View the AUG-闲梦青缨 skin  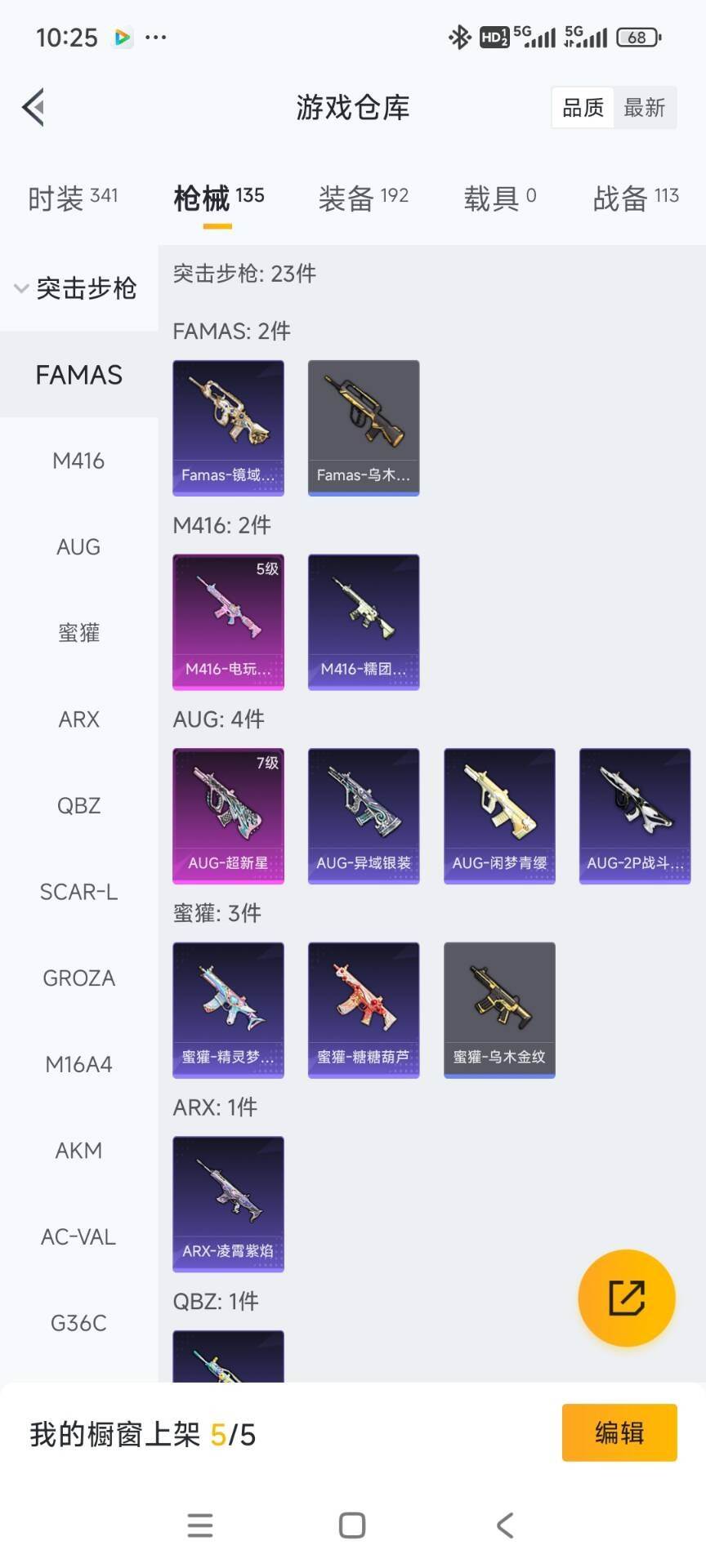tap(499, 815)
